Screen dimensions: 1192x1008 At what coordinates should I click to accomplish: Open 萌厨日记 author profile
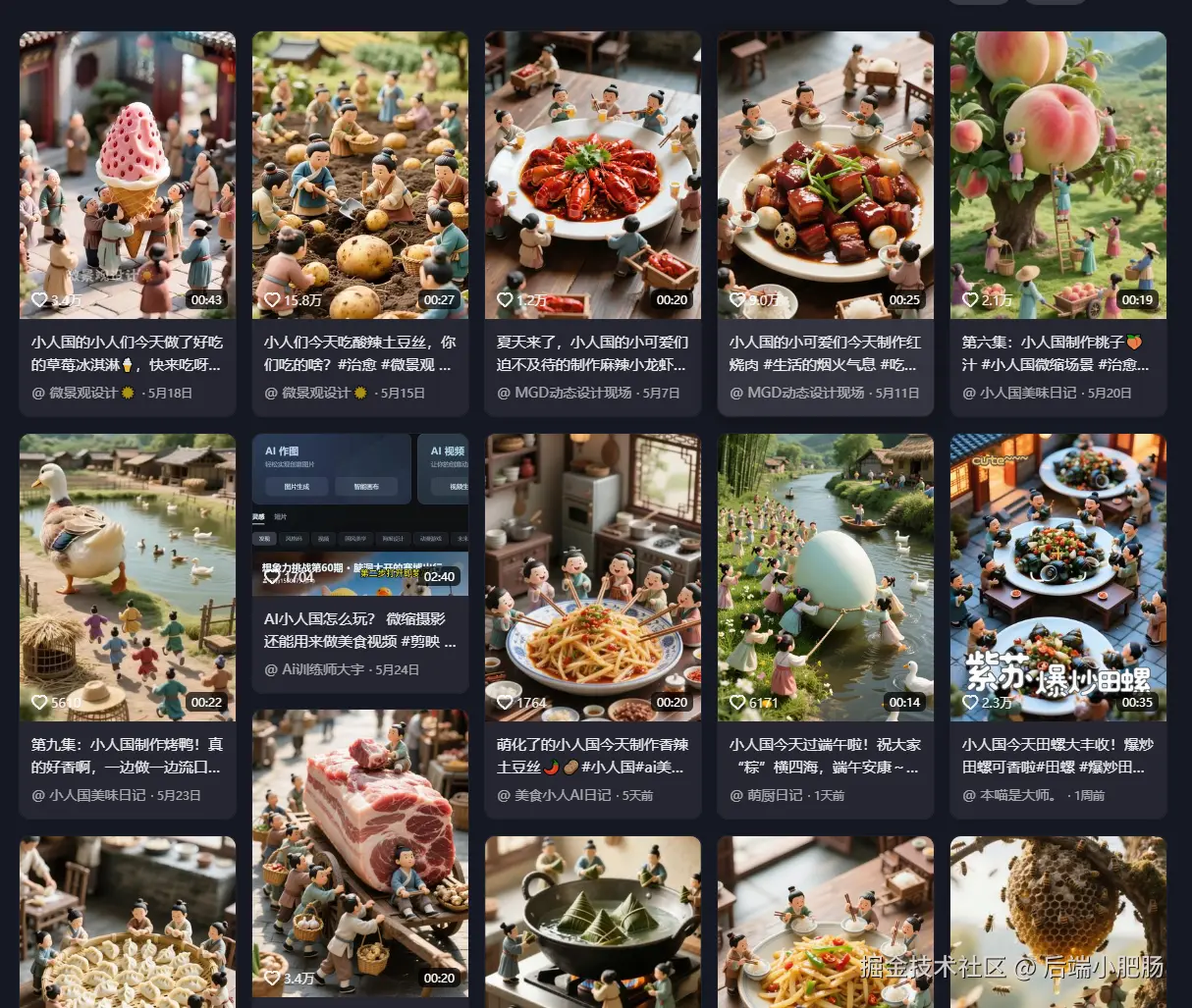pos(775,795)
